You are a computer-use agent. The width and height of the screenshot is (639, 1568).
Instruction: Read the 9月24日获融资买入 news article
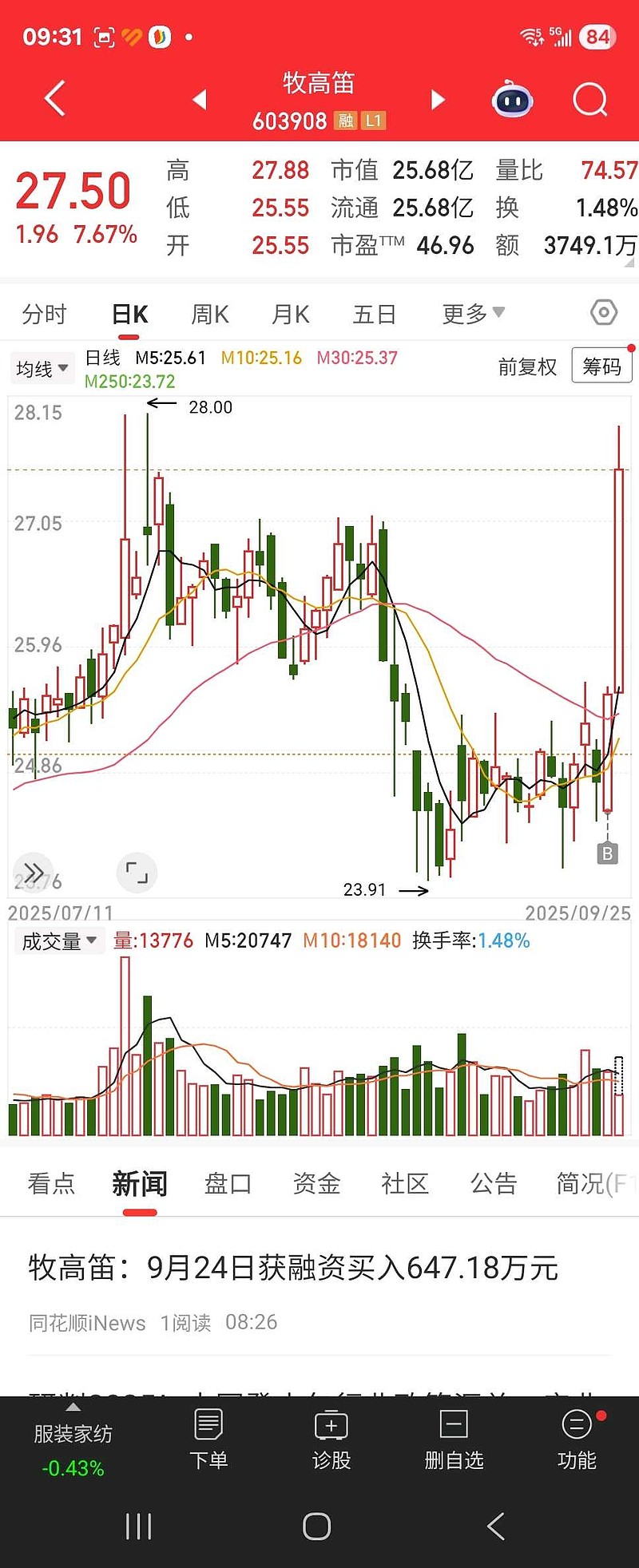tap(293, 1268)
